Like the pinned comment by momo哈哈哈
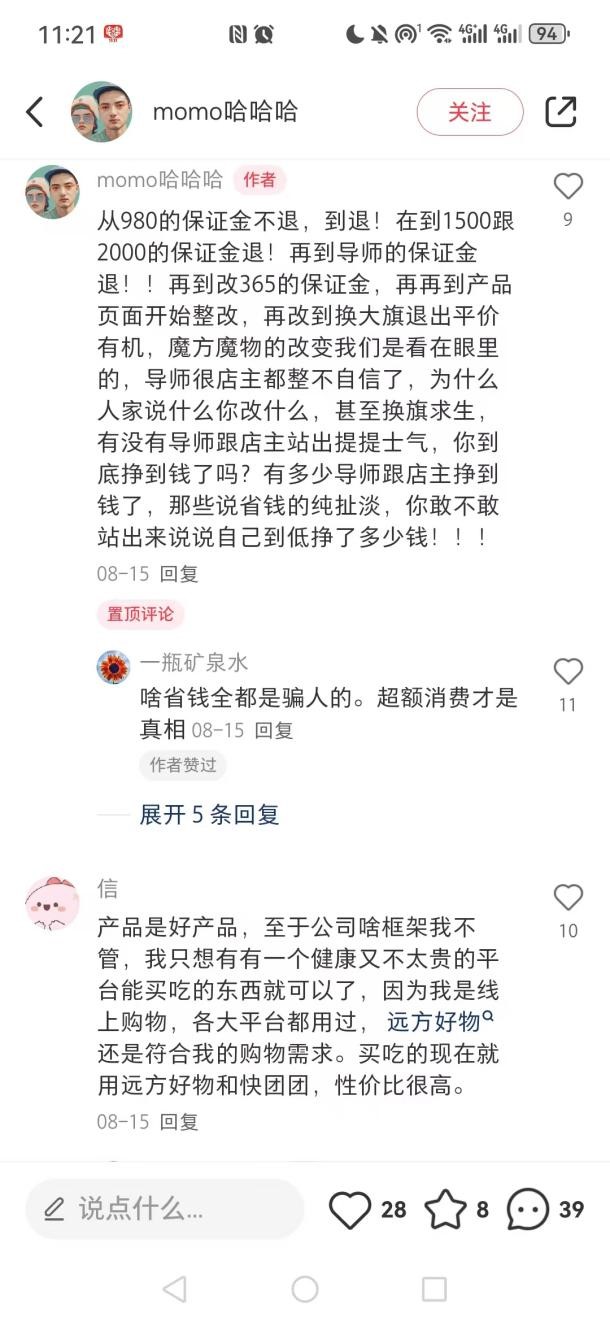The image size is (610, 1322). 568,186
